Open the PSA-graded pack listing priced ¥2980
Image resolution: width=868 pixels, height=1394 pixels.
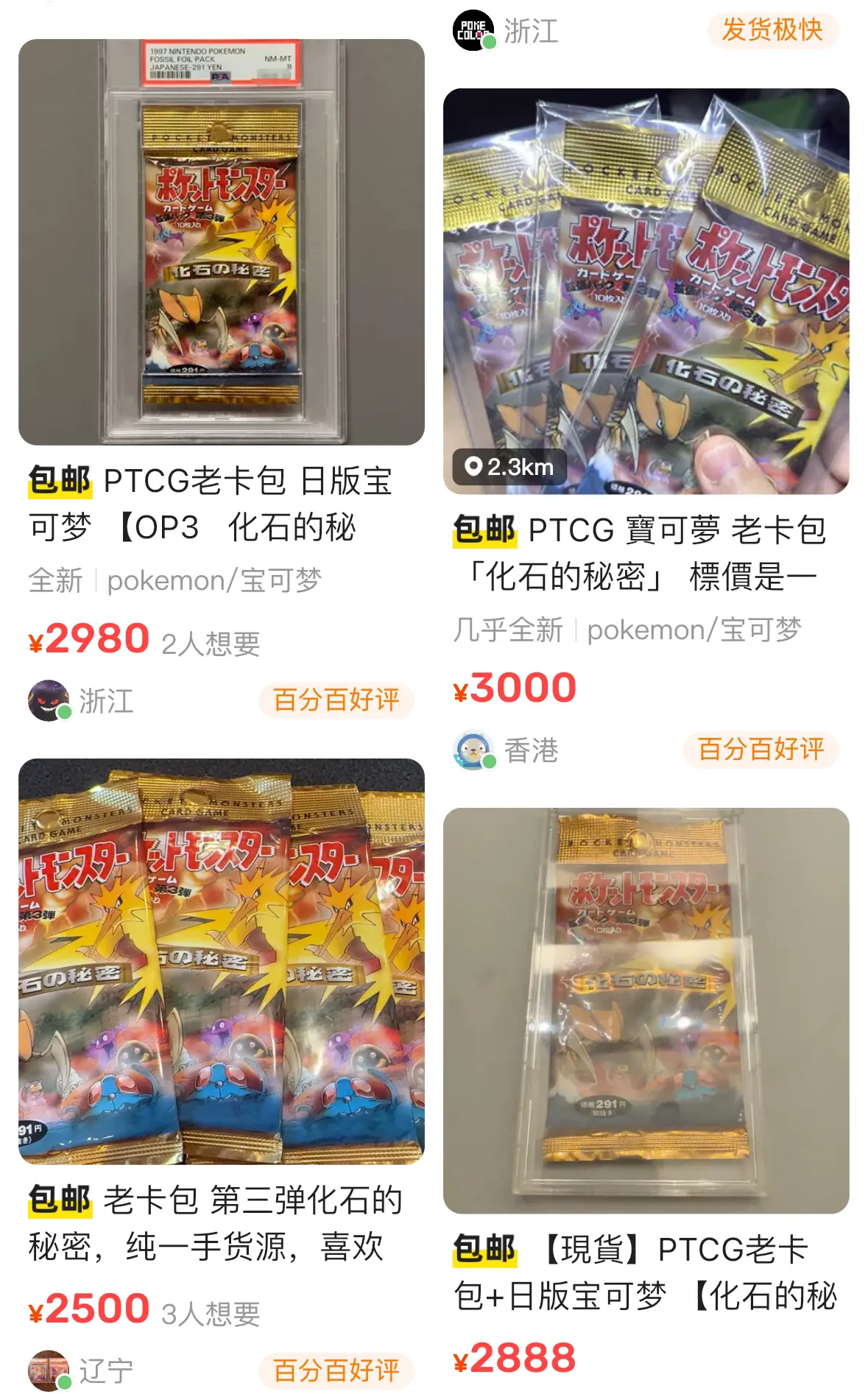[x=222, y=242]
